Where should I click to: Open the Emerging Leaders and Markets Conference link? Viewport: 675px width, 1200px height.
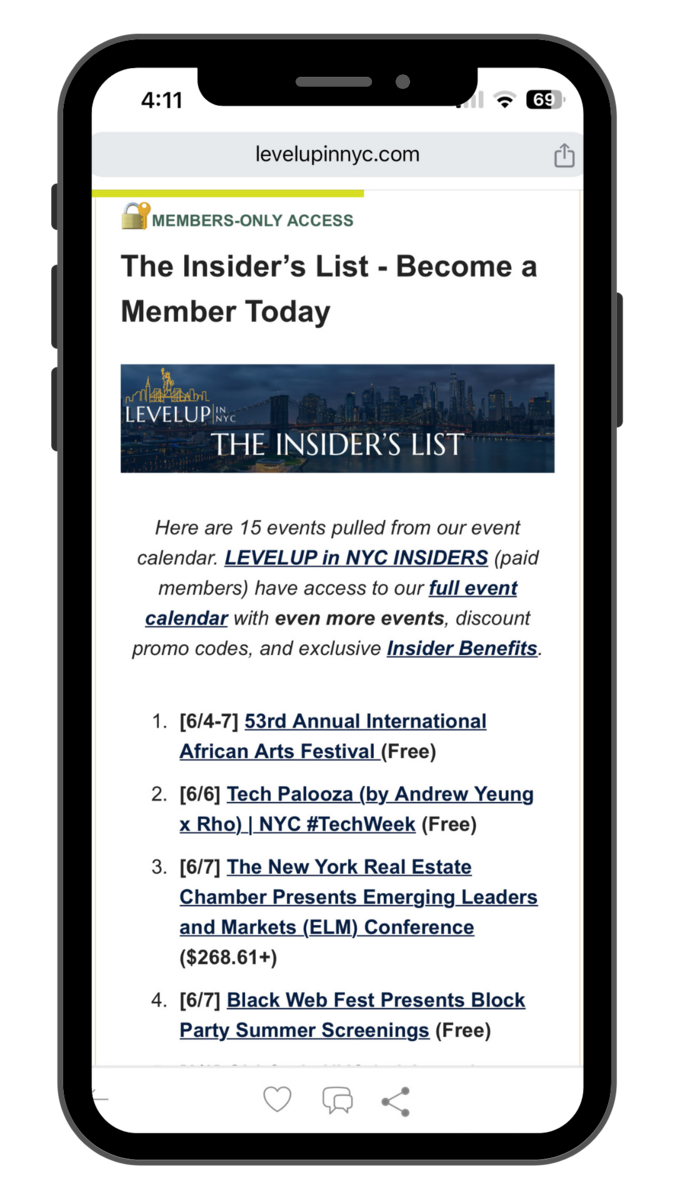coord(358,897)
